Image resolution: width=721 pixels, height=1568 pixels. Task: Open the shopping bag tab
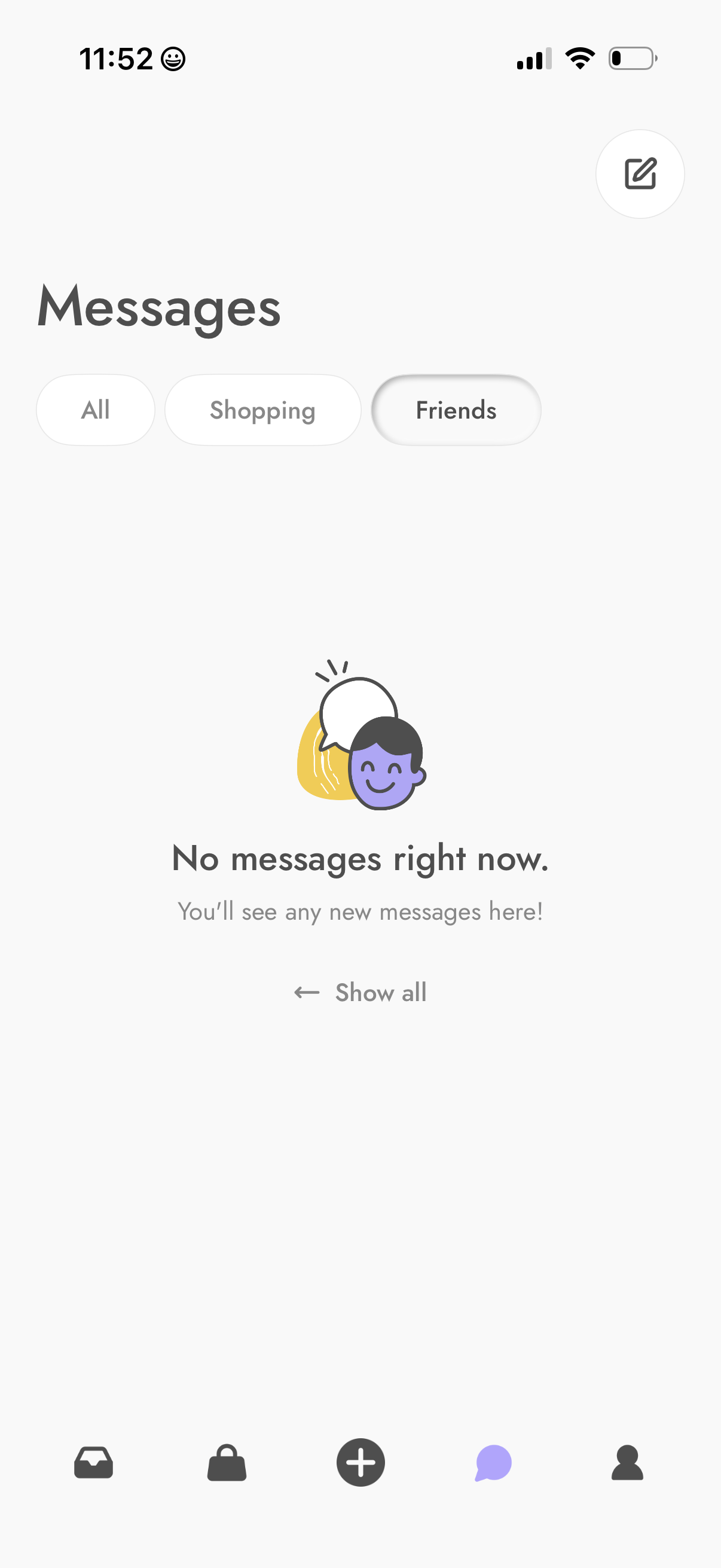coord(227,1462)
